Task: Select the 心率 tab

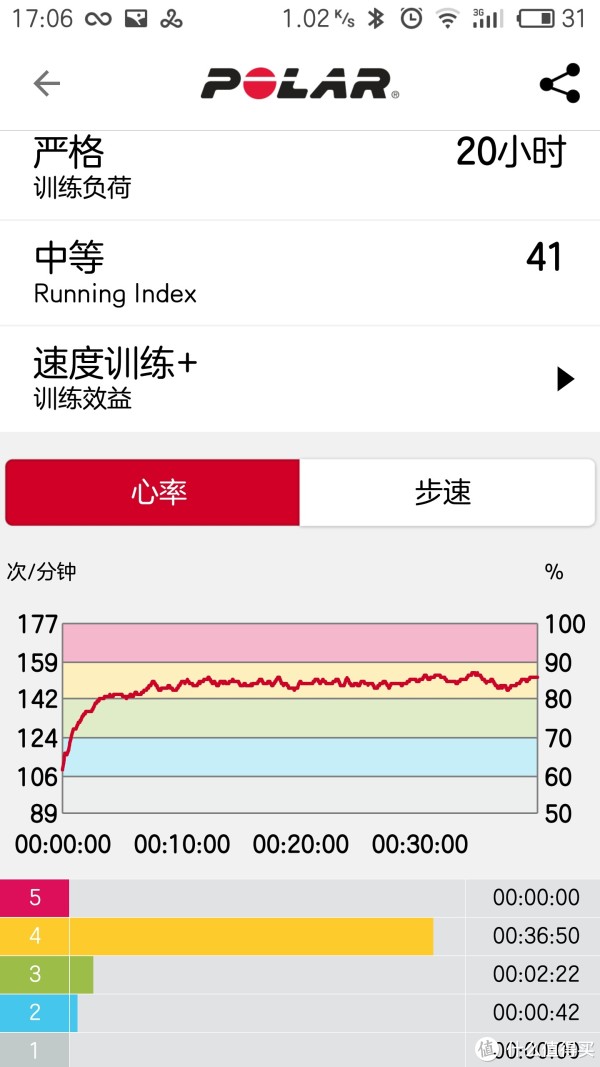Action: click(152, 492)
